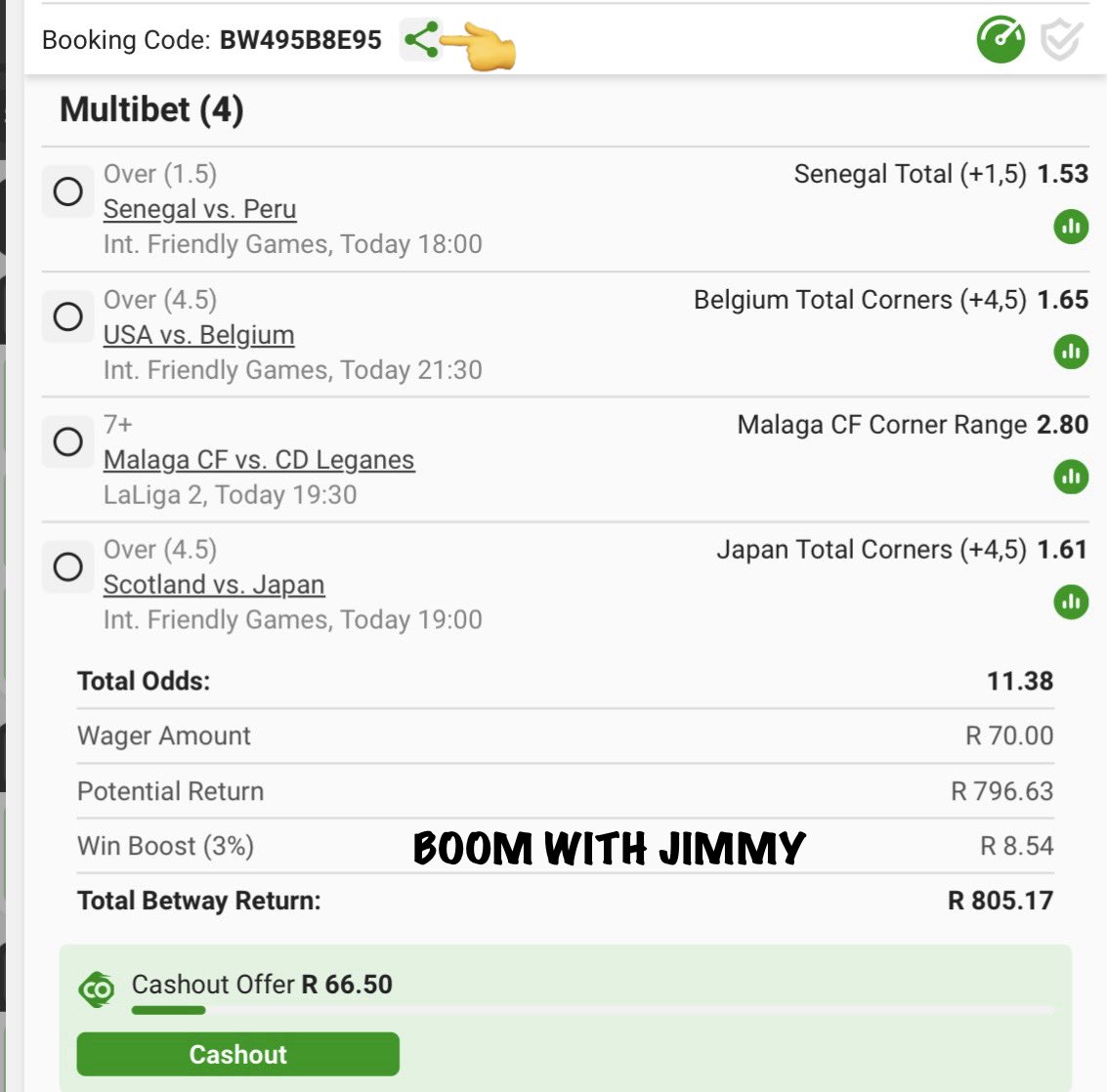Select the Scotland vs. Japan bet circle
The height and width of the screenshot is (1092, 1107).
[67, 567]
